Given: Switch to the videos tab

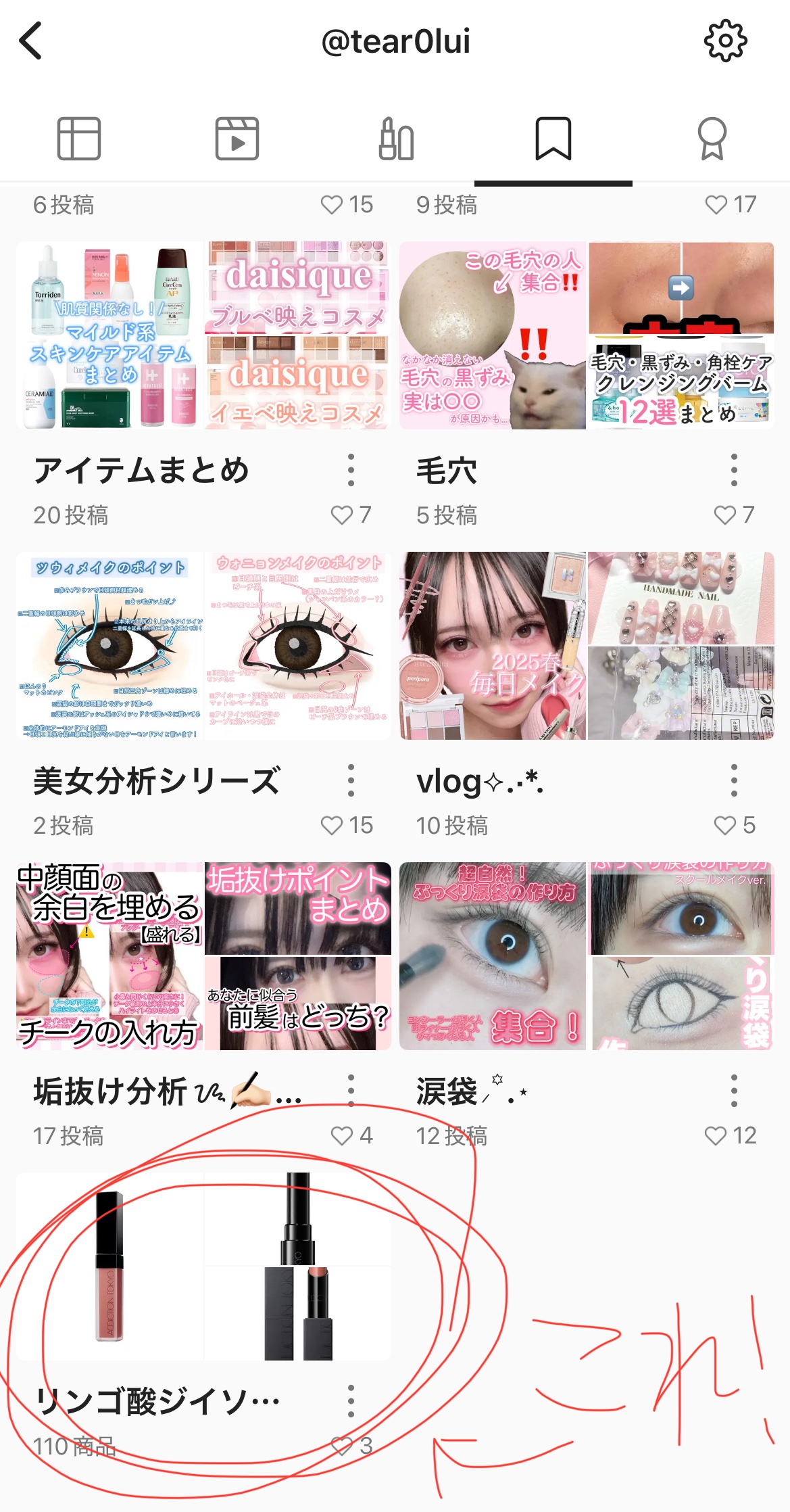Looking at the screenshot, I should click(x=237, y=139).
